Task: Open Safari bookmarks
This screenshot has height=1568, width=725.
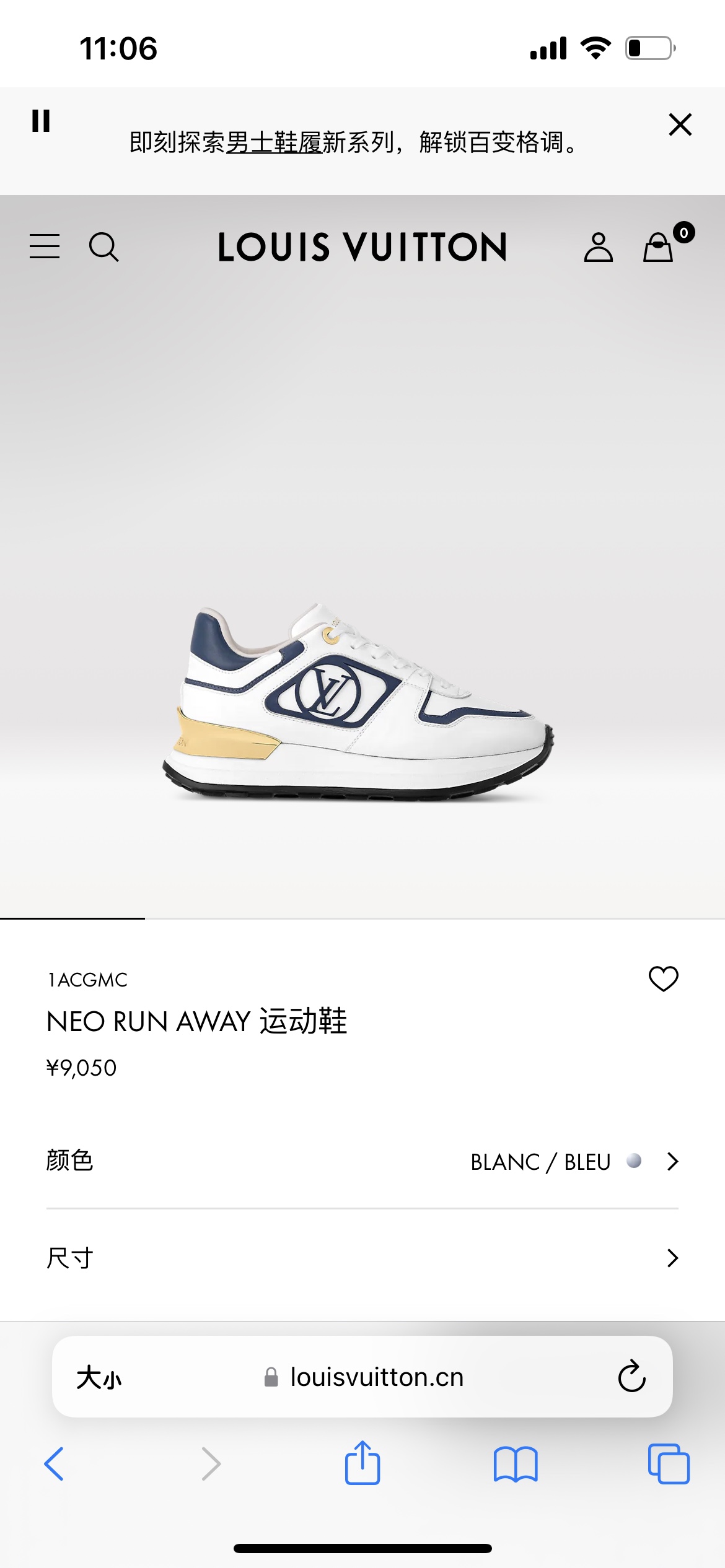Action: [x=515, y=1464]
